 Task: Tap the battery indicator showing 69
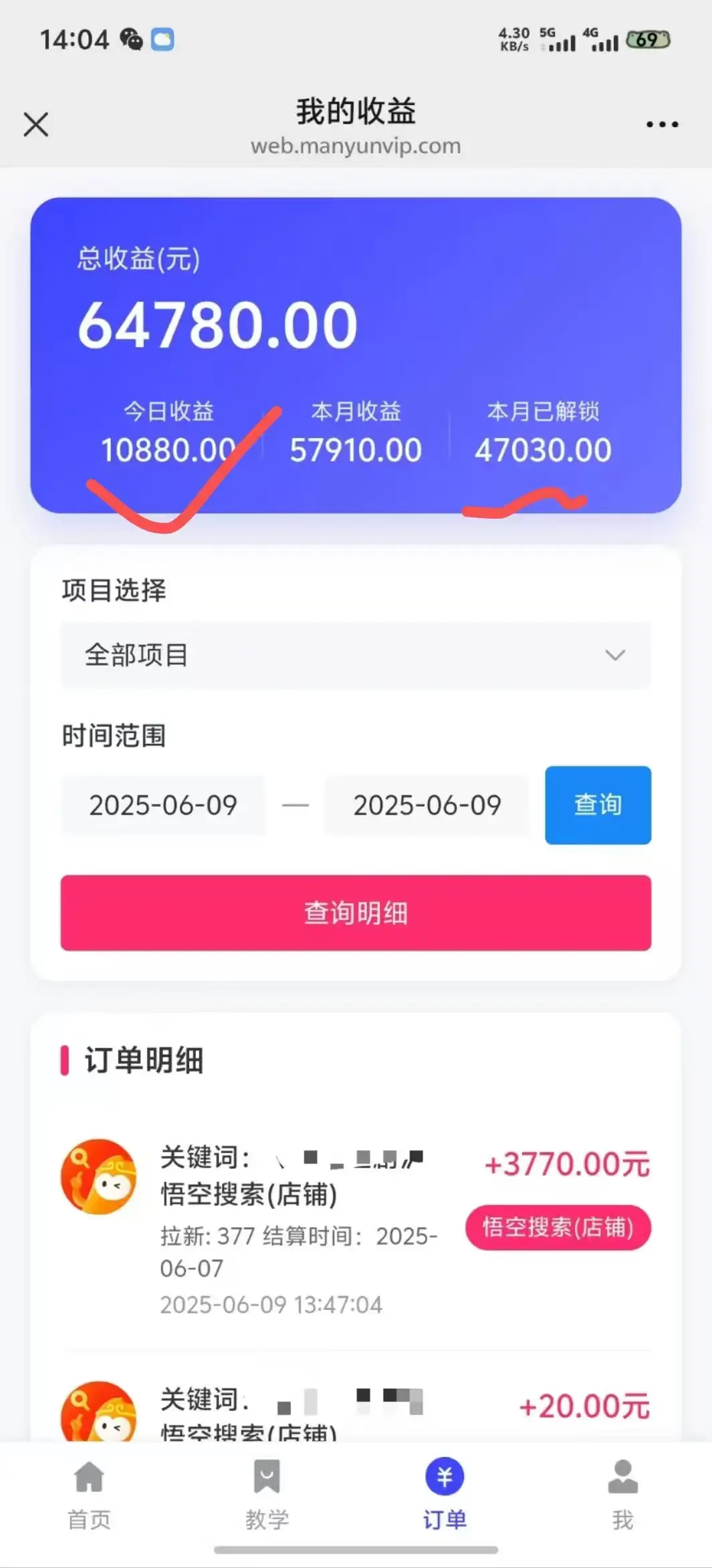click(x=648, y=39)
